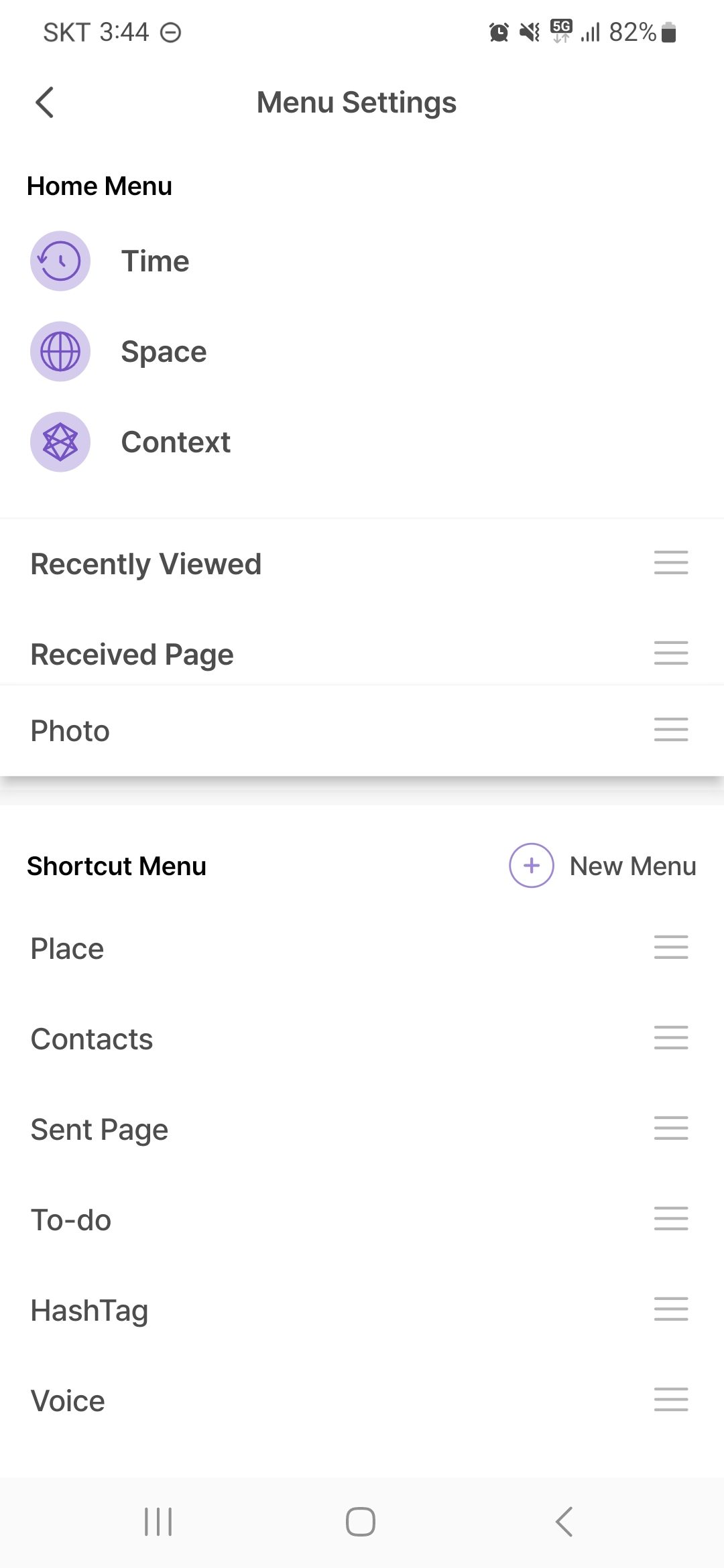Tap the Context icon in Home Menu
The image size is (724, 1568).
(60, 442)
